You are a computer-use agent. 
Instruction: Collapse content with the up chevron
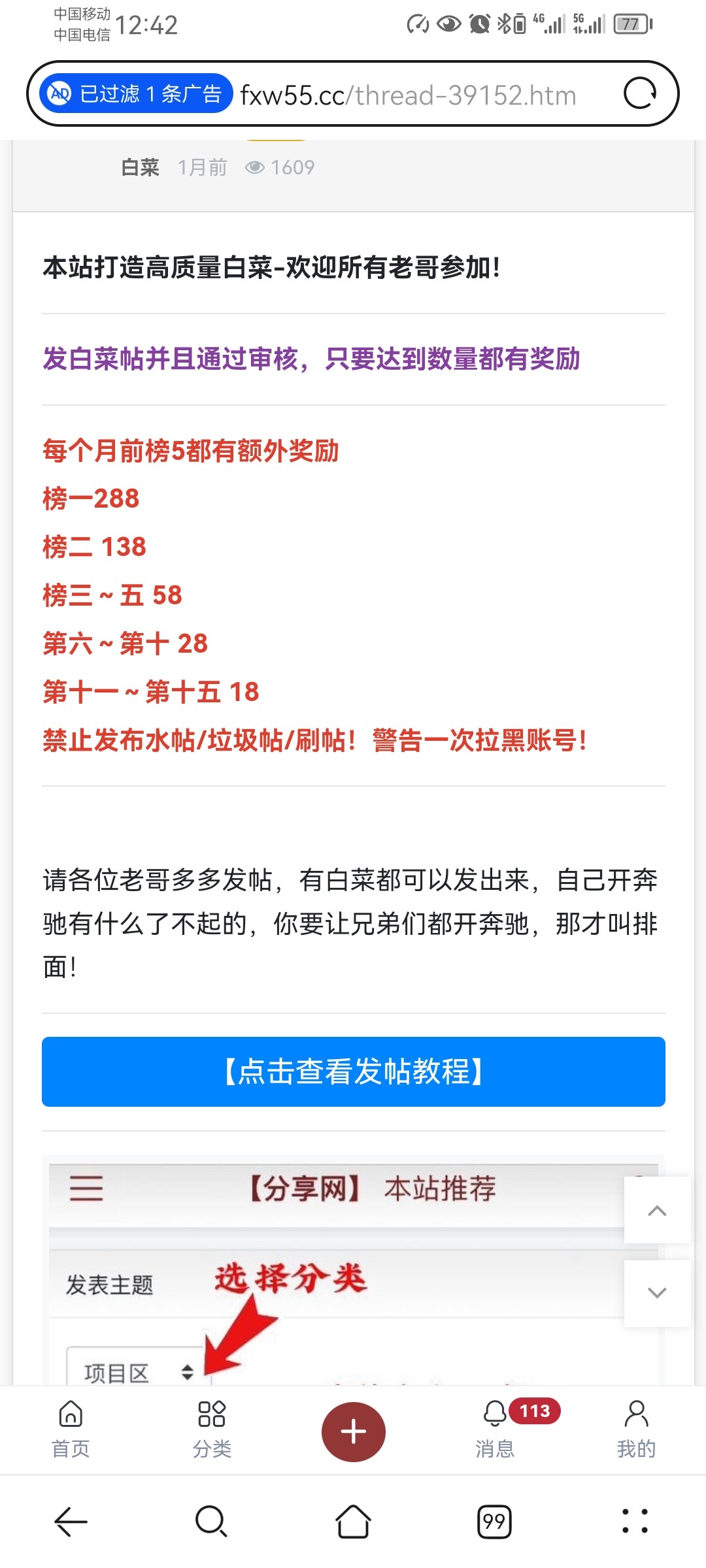657,1211
